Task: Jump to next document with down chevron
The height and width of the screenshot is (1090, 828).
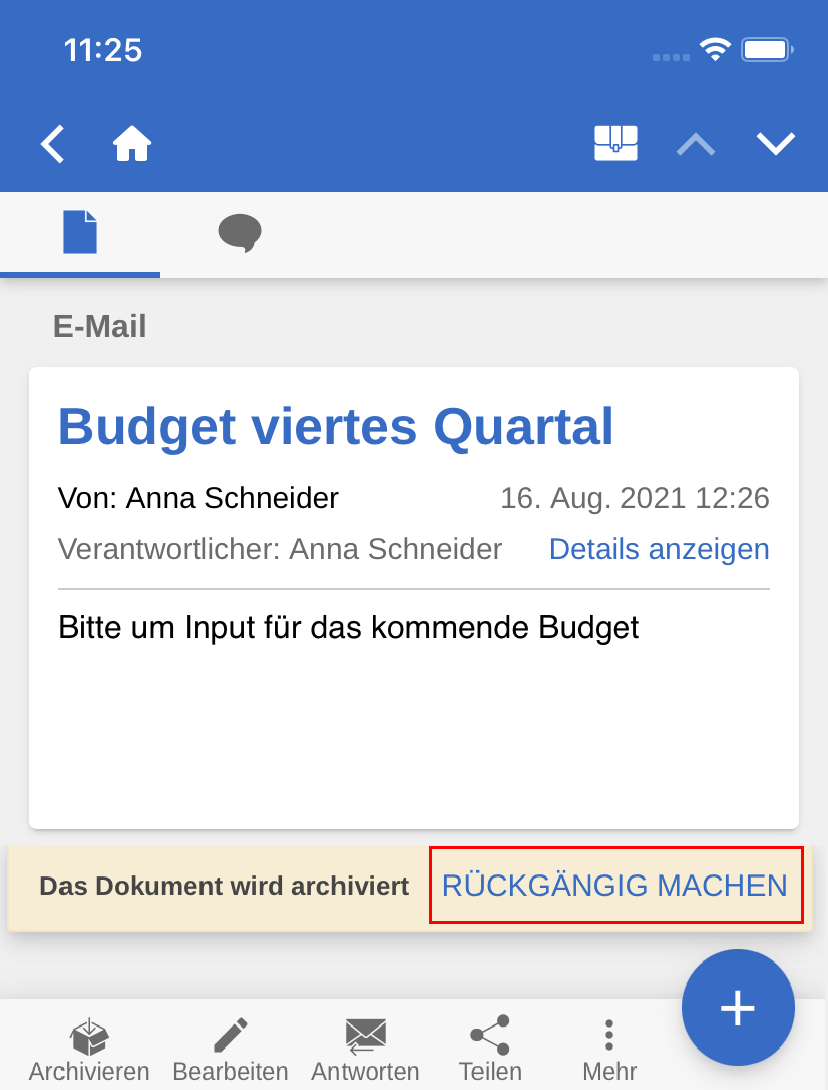Action: coord(775,144)
